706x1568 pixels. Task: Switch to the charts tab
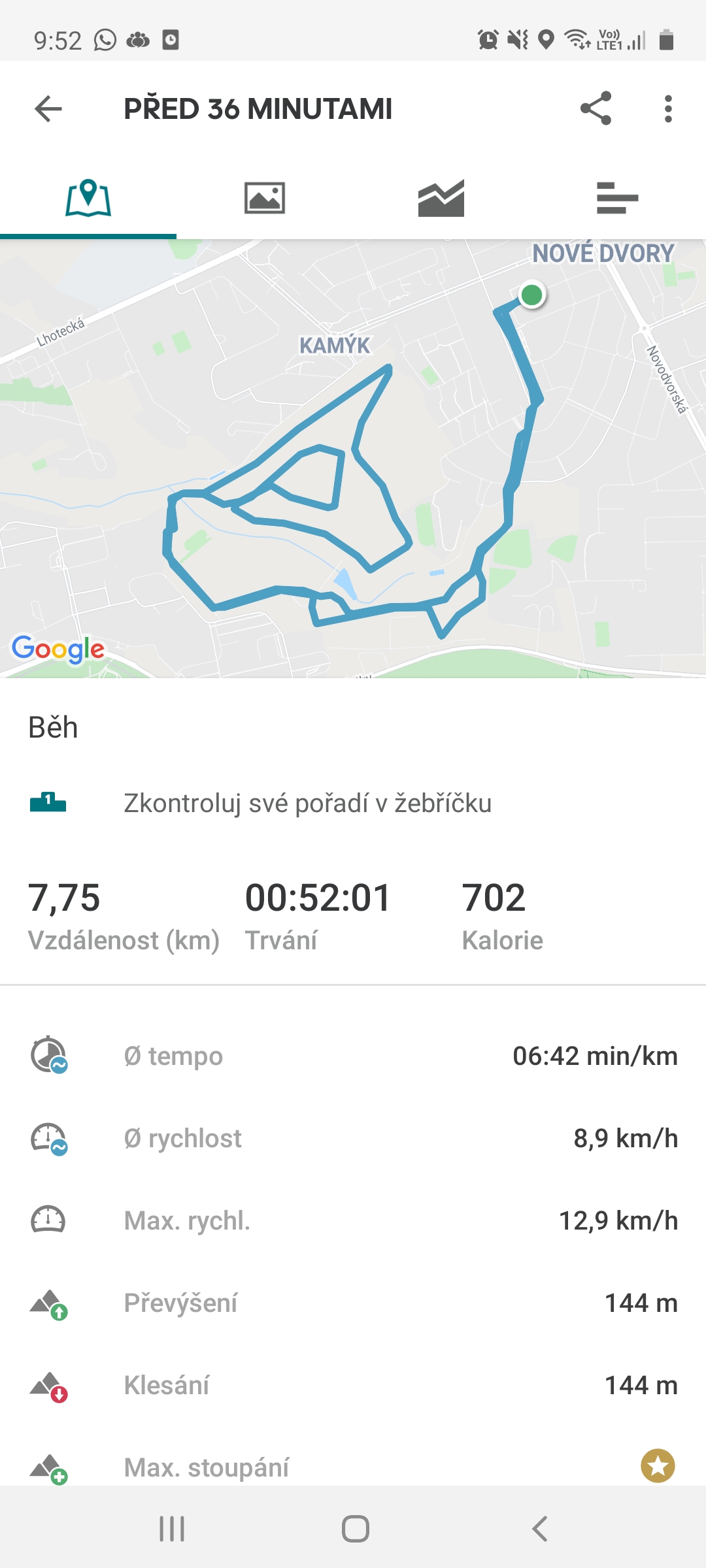tap(441, 198)
